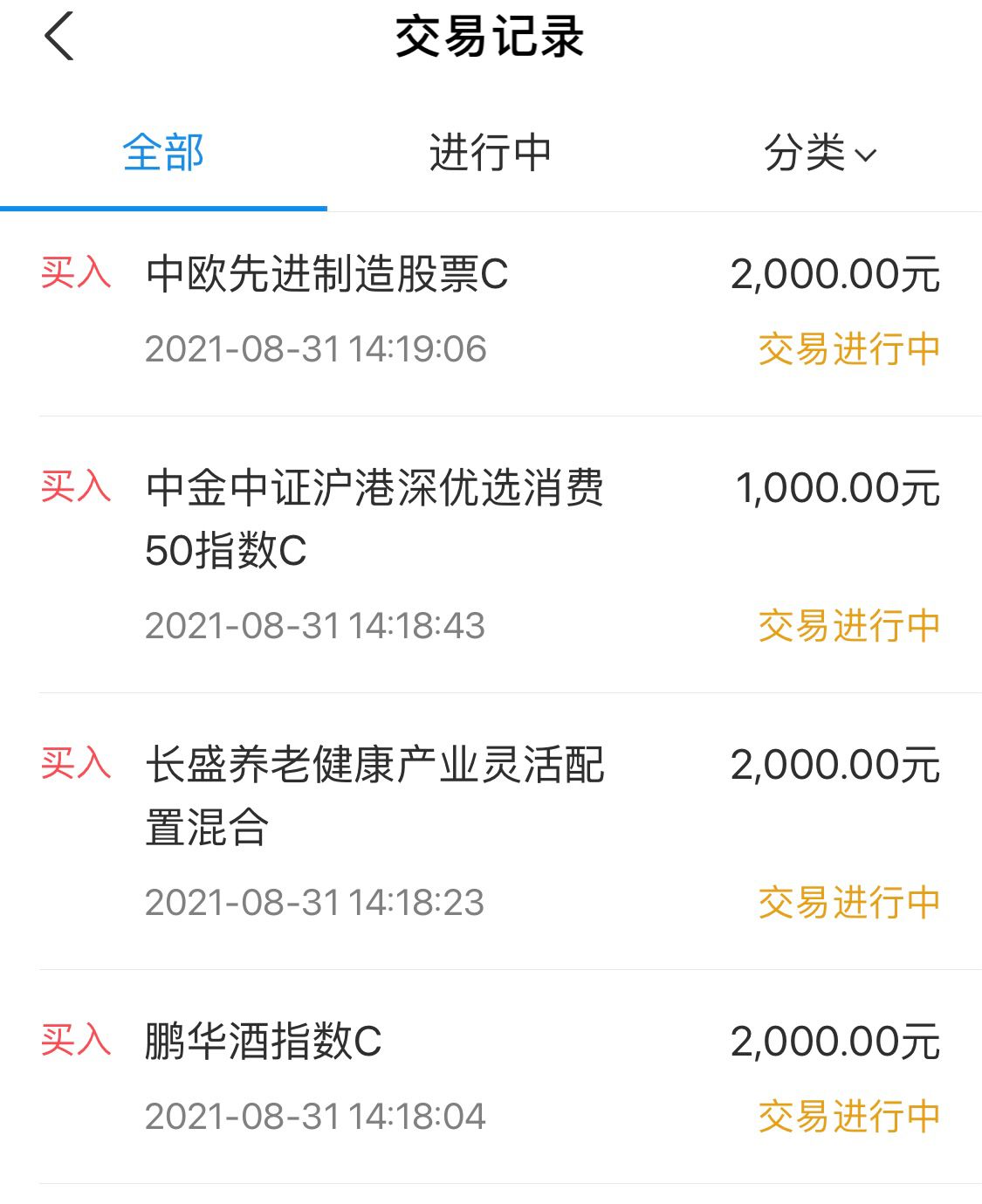Open the 长盛养老健康产业灵活配置混合 record
Viewport: 982px width, 1204px height.
[375, 795]
